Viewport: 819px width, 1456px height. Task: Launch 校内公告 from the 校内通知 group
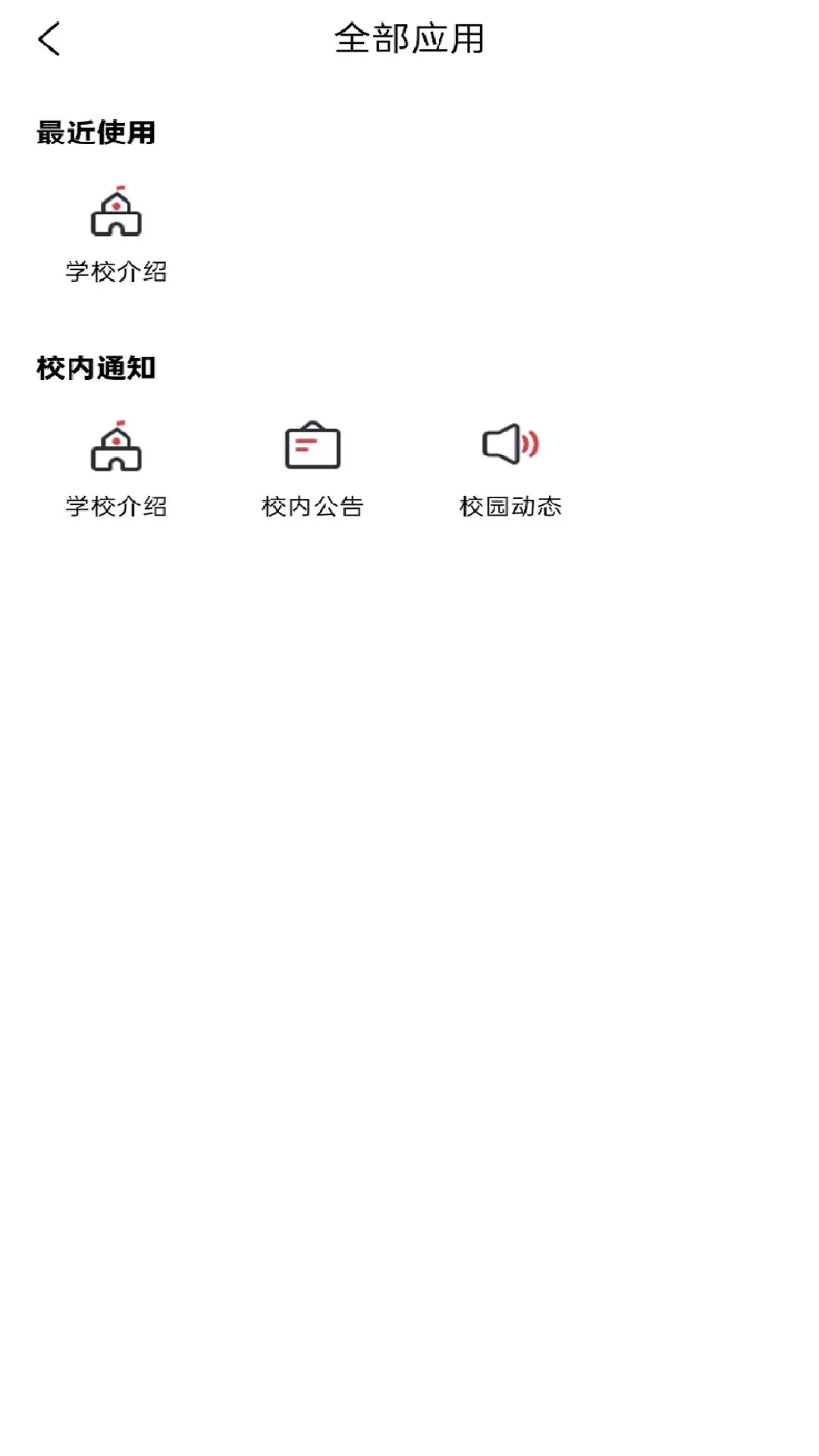click(313, 463)
